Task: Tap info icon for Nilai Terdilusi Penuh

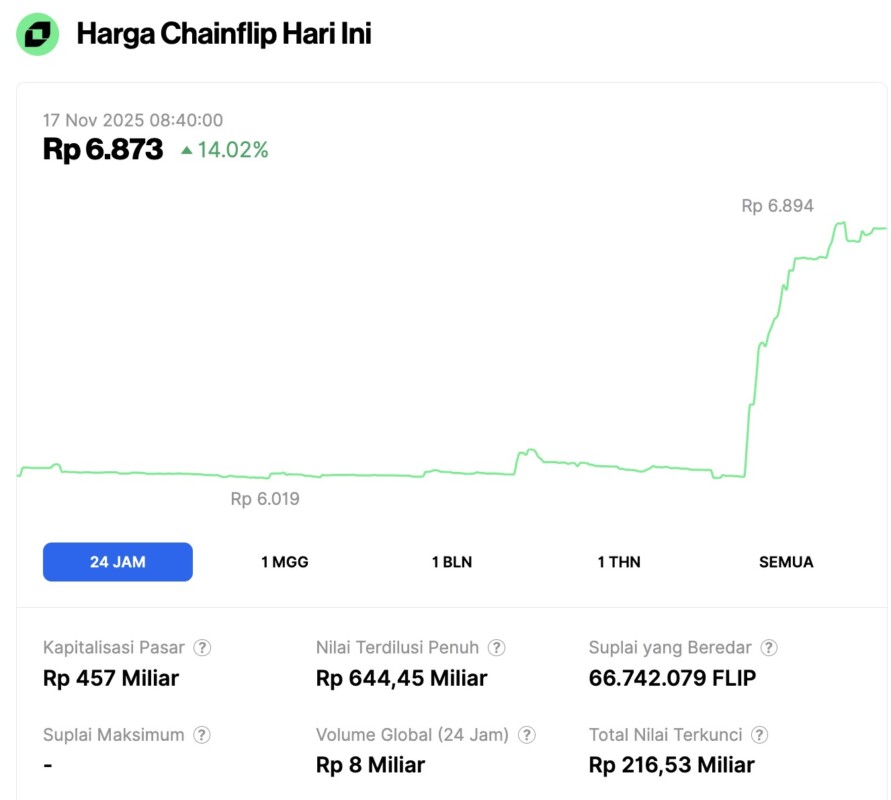Action: (496, 648)
